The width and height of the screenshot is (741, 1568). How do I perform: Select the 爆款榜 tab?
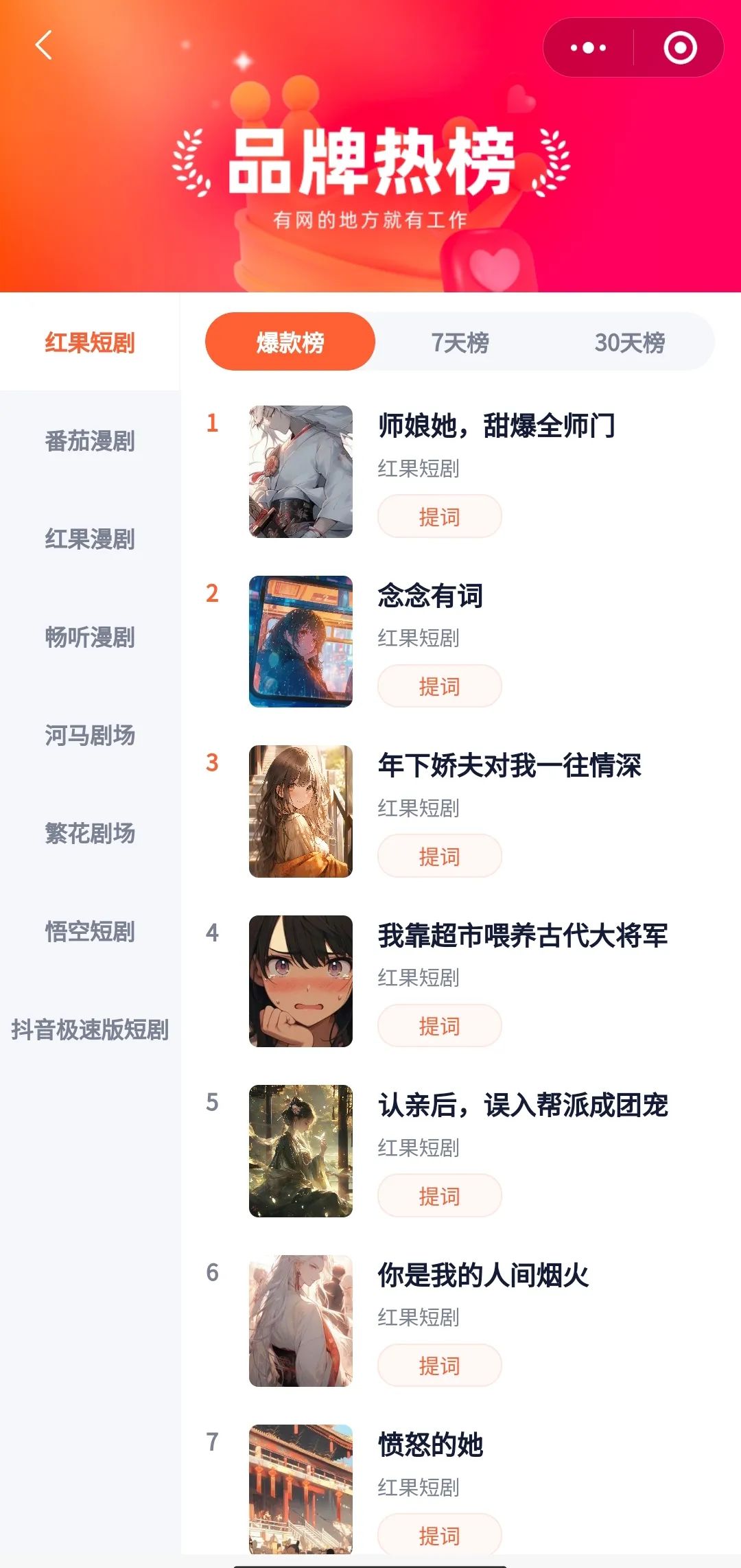coord(290,342)
